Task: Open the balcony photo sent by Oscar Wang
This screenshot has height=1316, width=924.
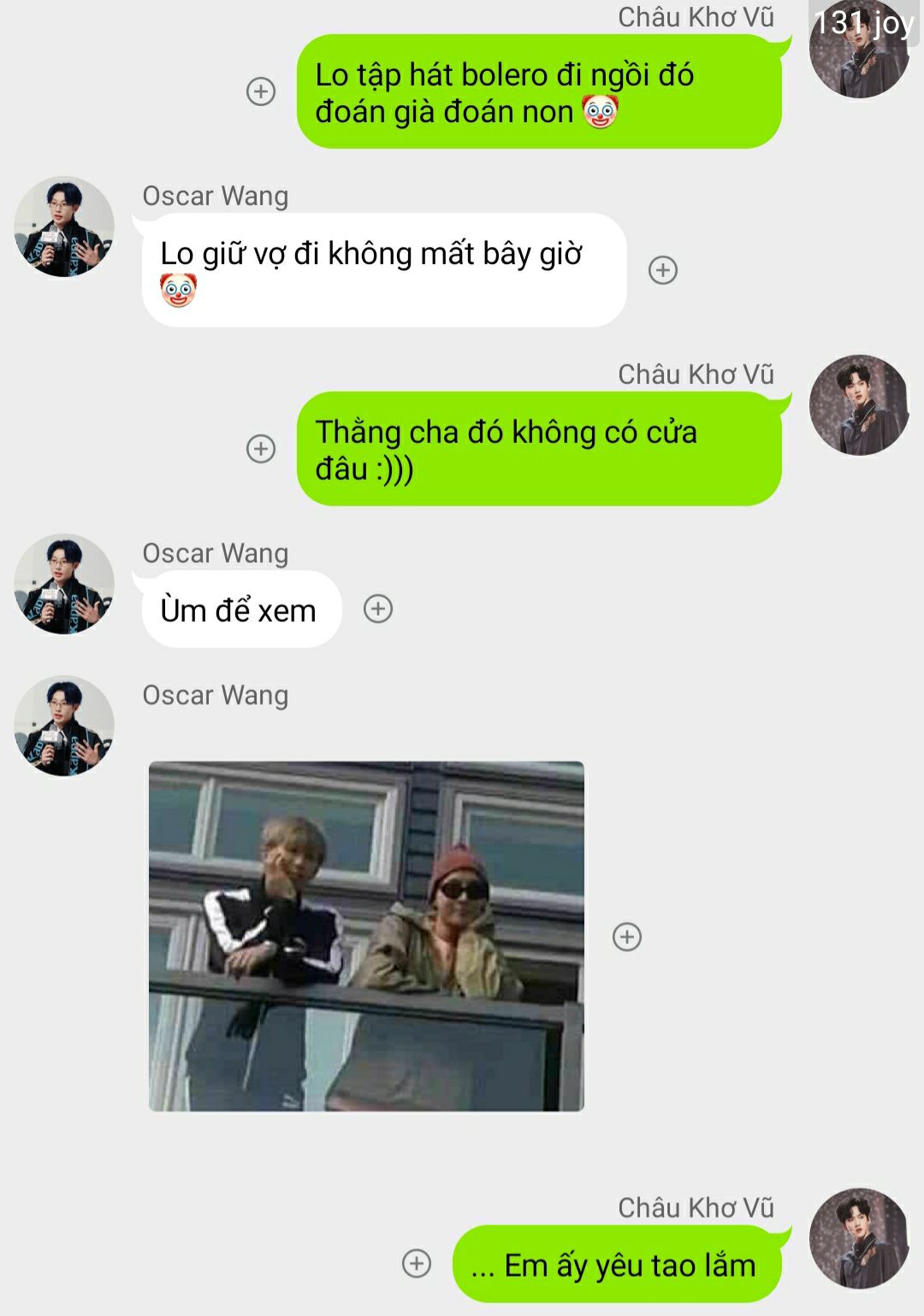Action: pyautogui.click(x=366, y=936)
